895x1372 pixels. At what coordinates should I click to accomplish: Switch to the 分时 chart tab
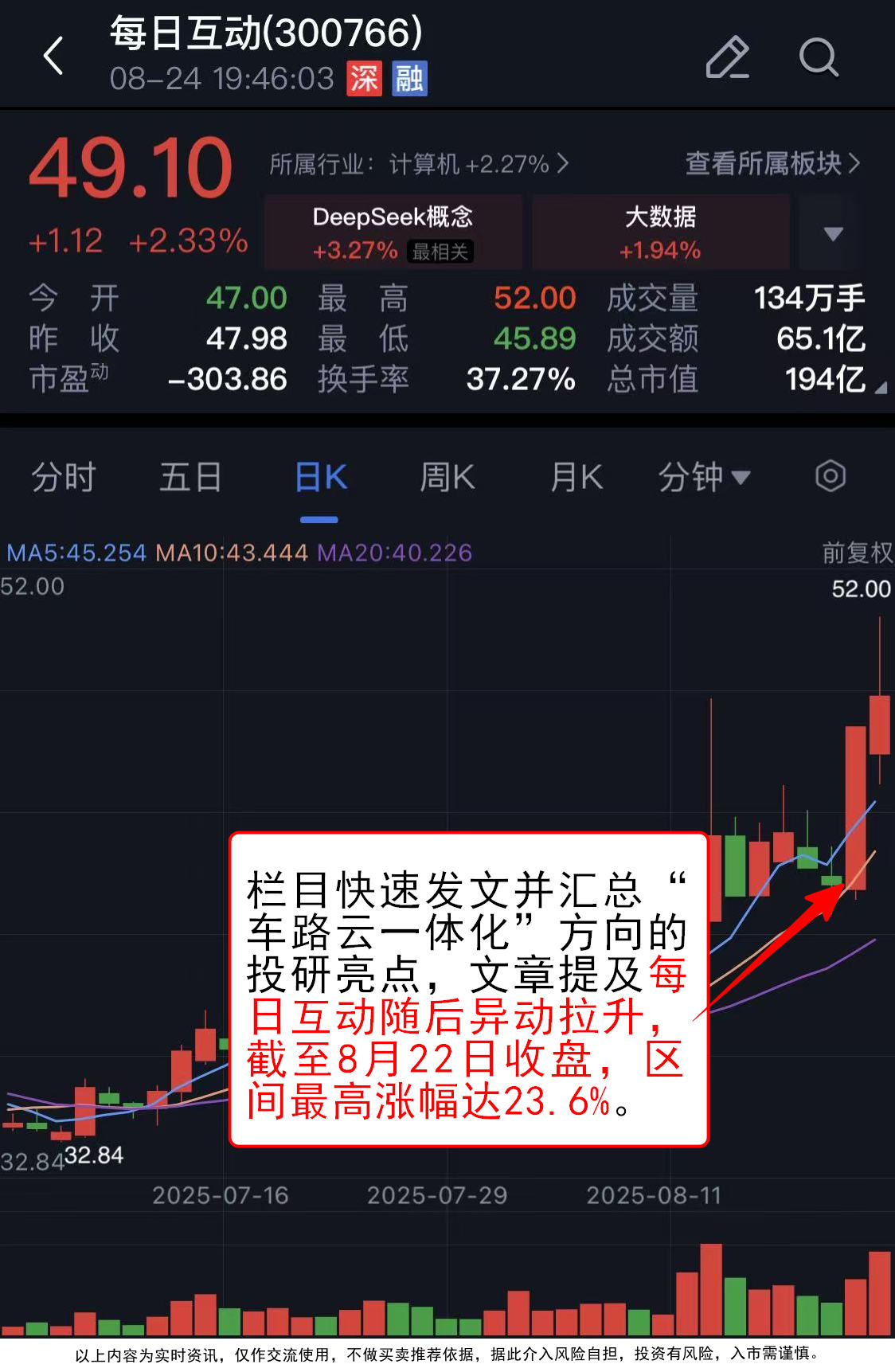[64, 478]
